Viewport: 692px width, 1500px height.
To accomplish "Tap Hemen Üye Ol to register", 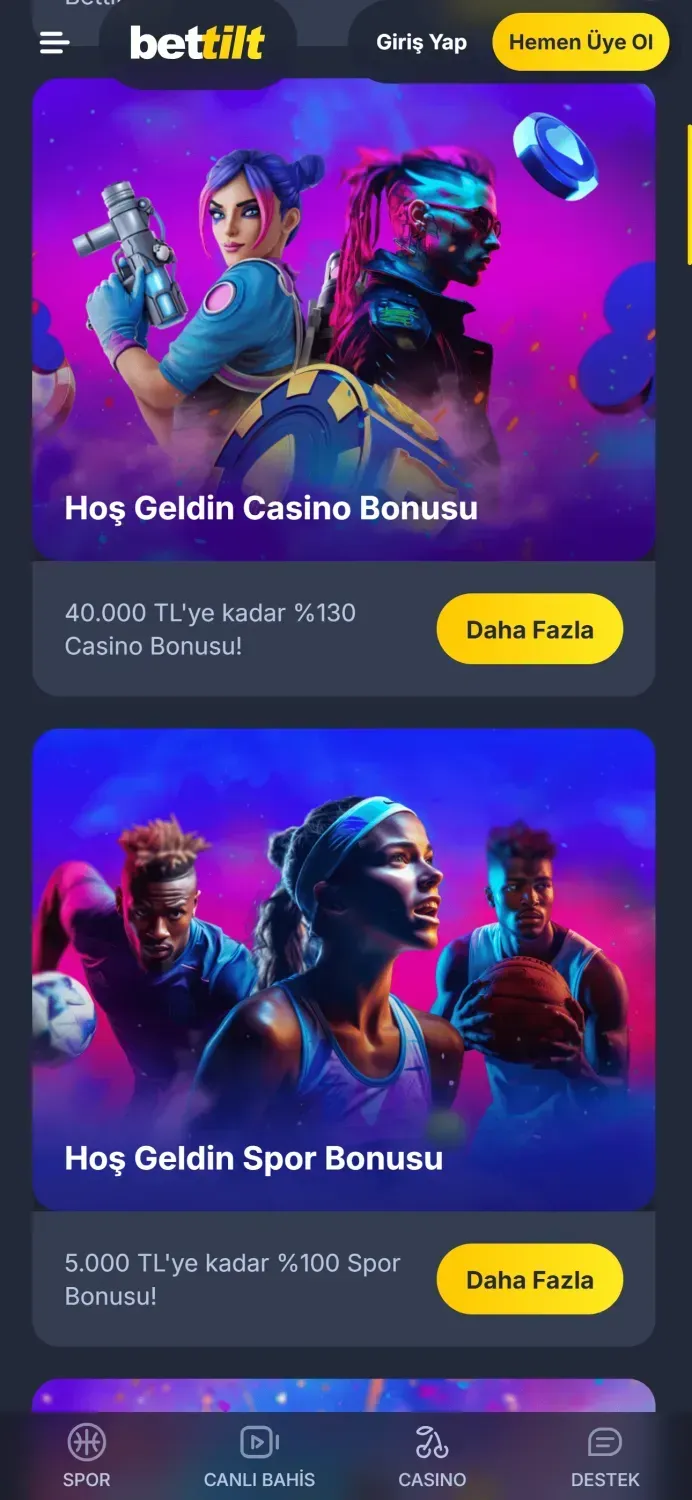I will click(x=580, y=42).
